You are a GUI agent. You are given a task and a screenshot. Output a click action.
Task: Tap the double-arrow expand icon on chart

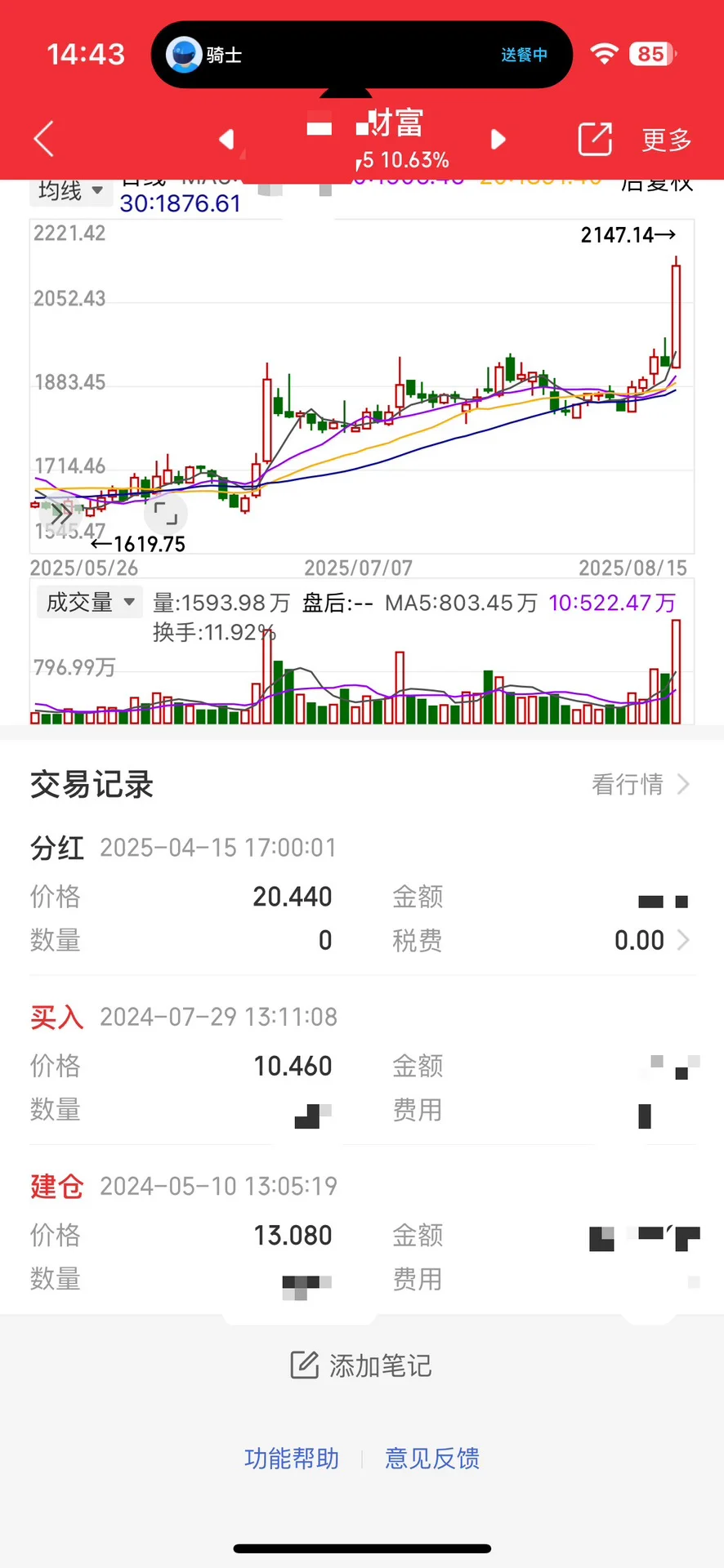pyautogui.click(x=60, y=514)
